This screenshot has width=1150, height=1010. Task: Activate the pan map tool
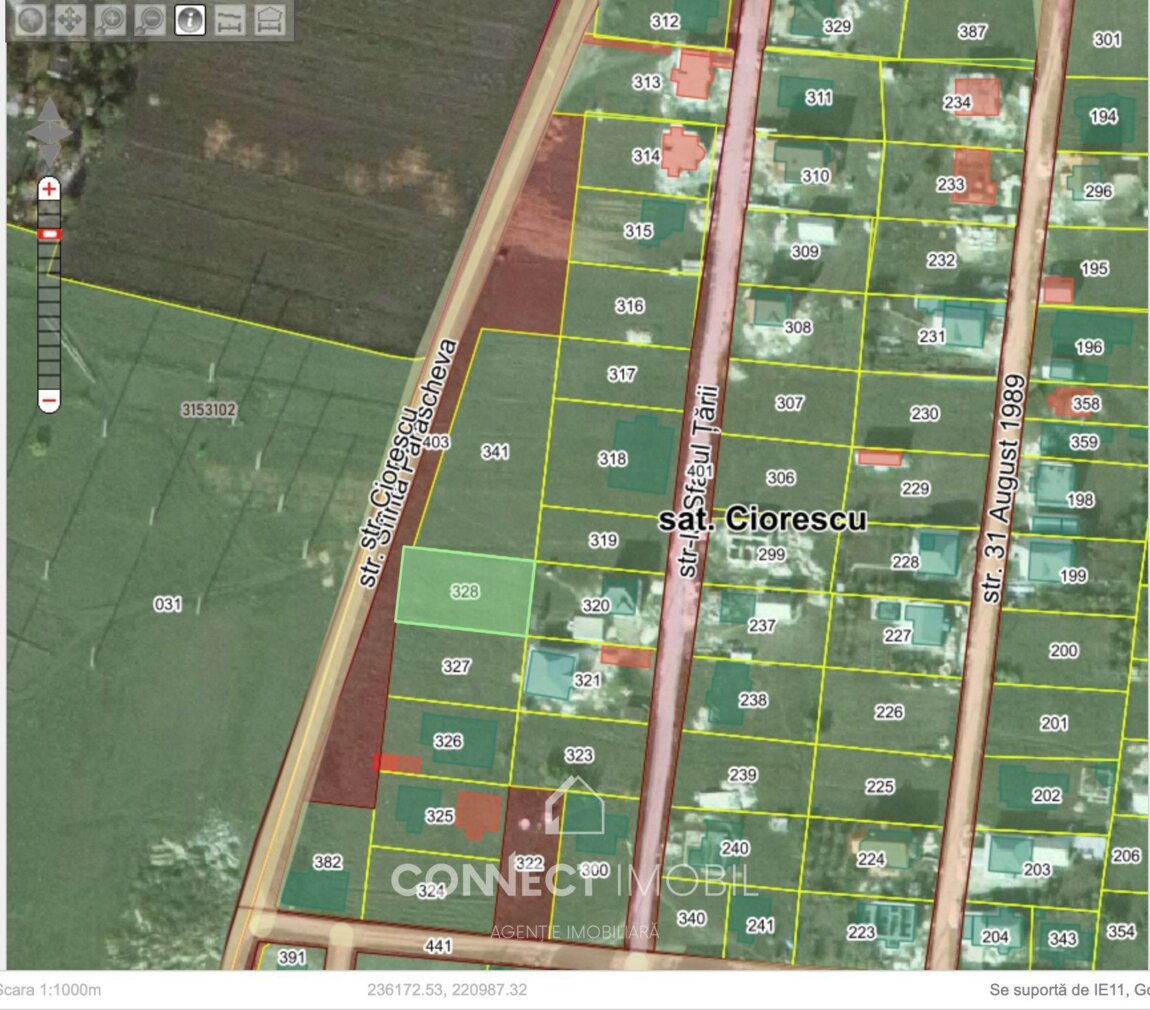70,19
